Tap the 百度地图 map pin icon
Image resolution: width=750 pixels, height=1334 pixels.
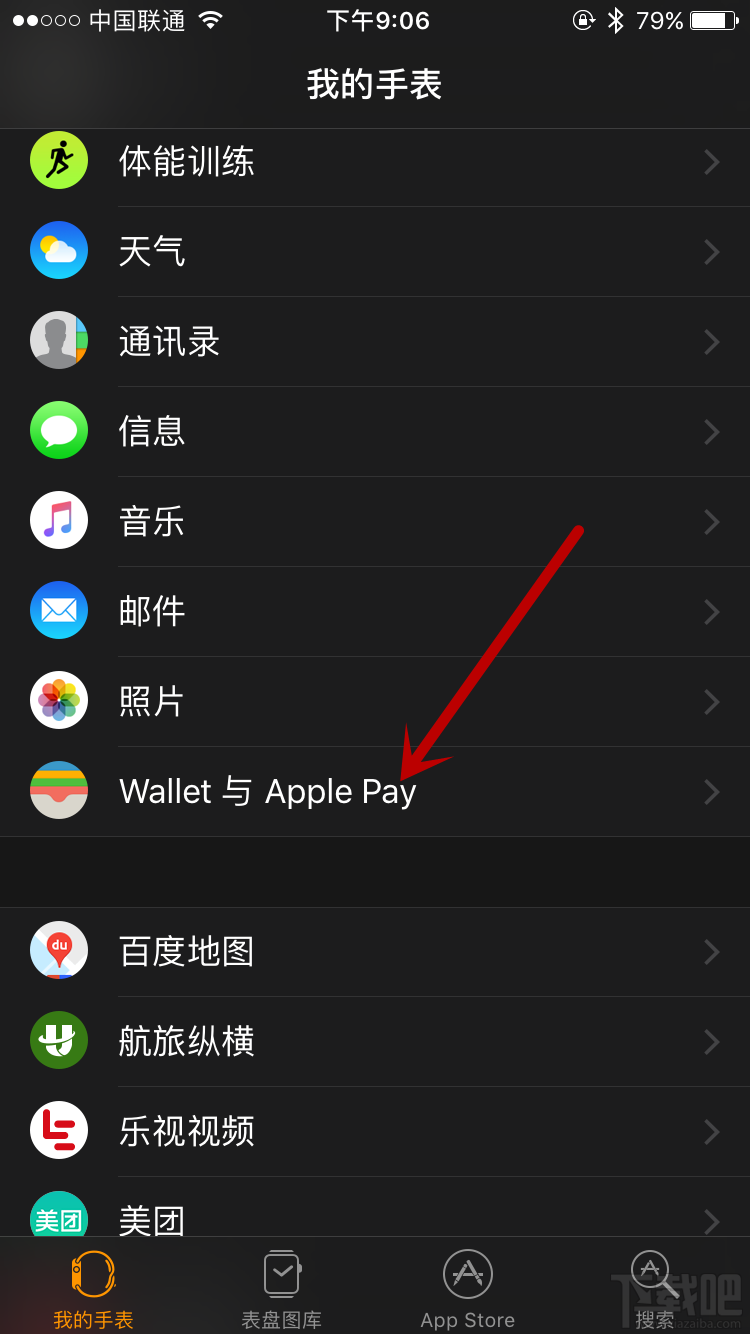pyautogui.click(x=59, y=951)
